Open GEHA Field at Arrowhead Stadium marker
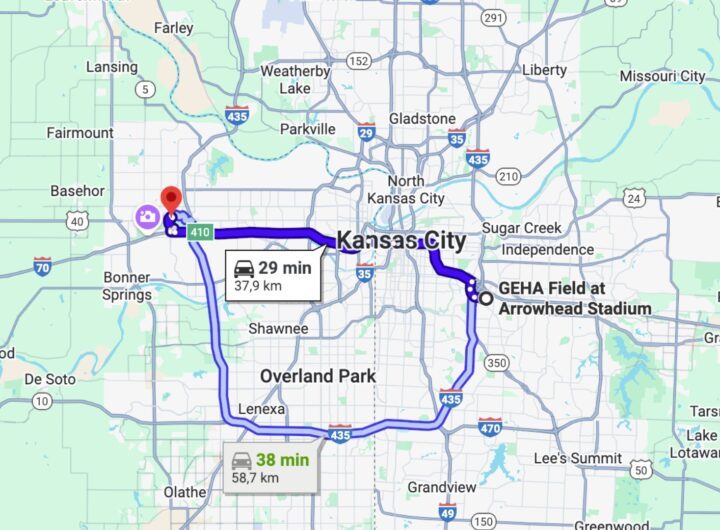720x530 pixels. point(485,297)
